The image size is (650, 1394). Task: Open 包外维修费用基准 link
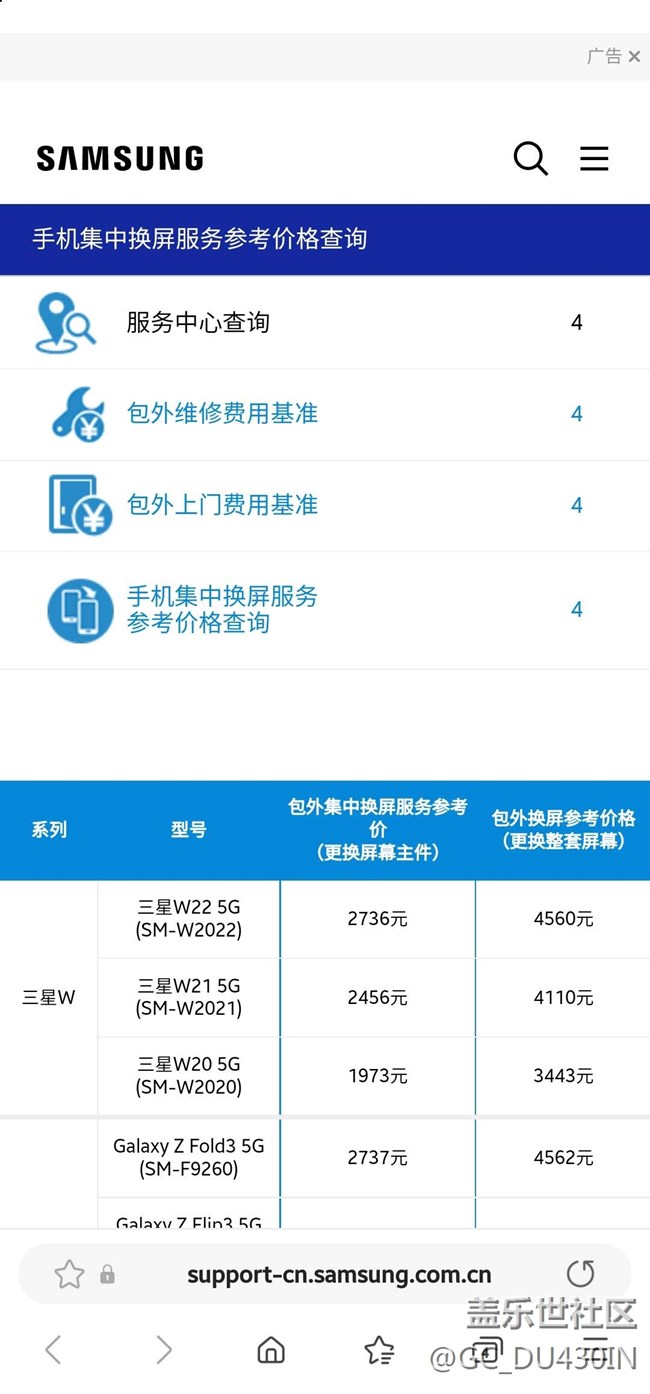[x=222, y=413]
